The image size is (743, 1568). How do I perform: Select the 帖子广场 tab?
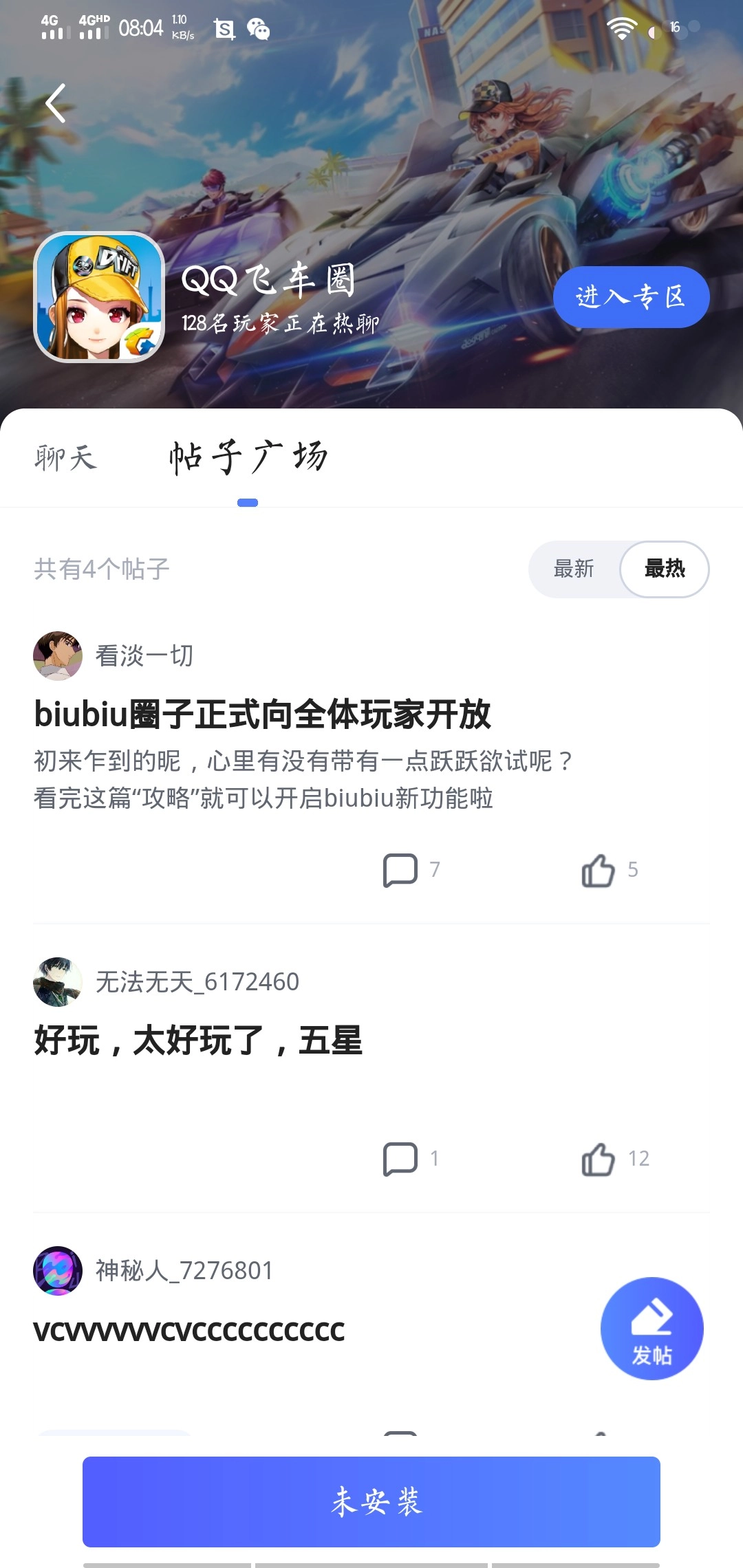tap(248, 458)
